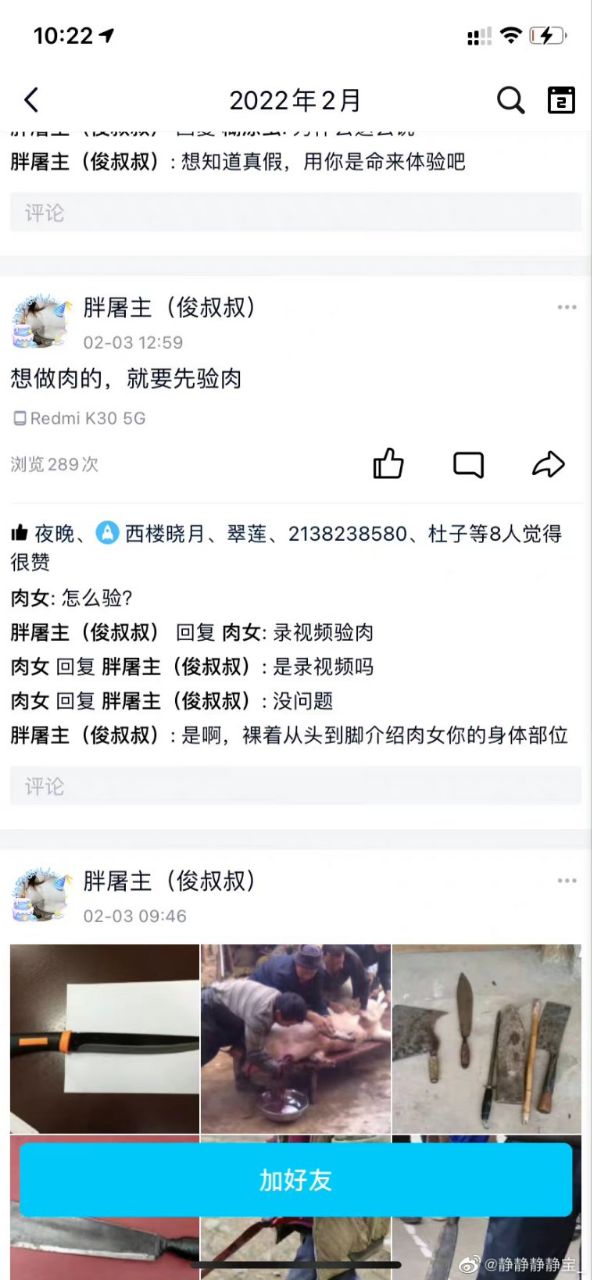Open the photo of several old knives

point(487,1039)
